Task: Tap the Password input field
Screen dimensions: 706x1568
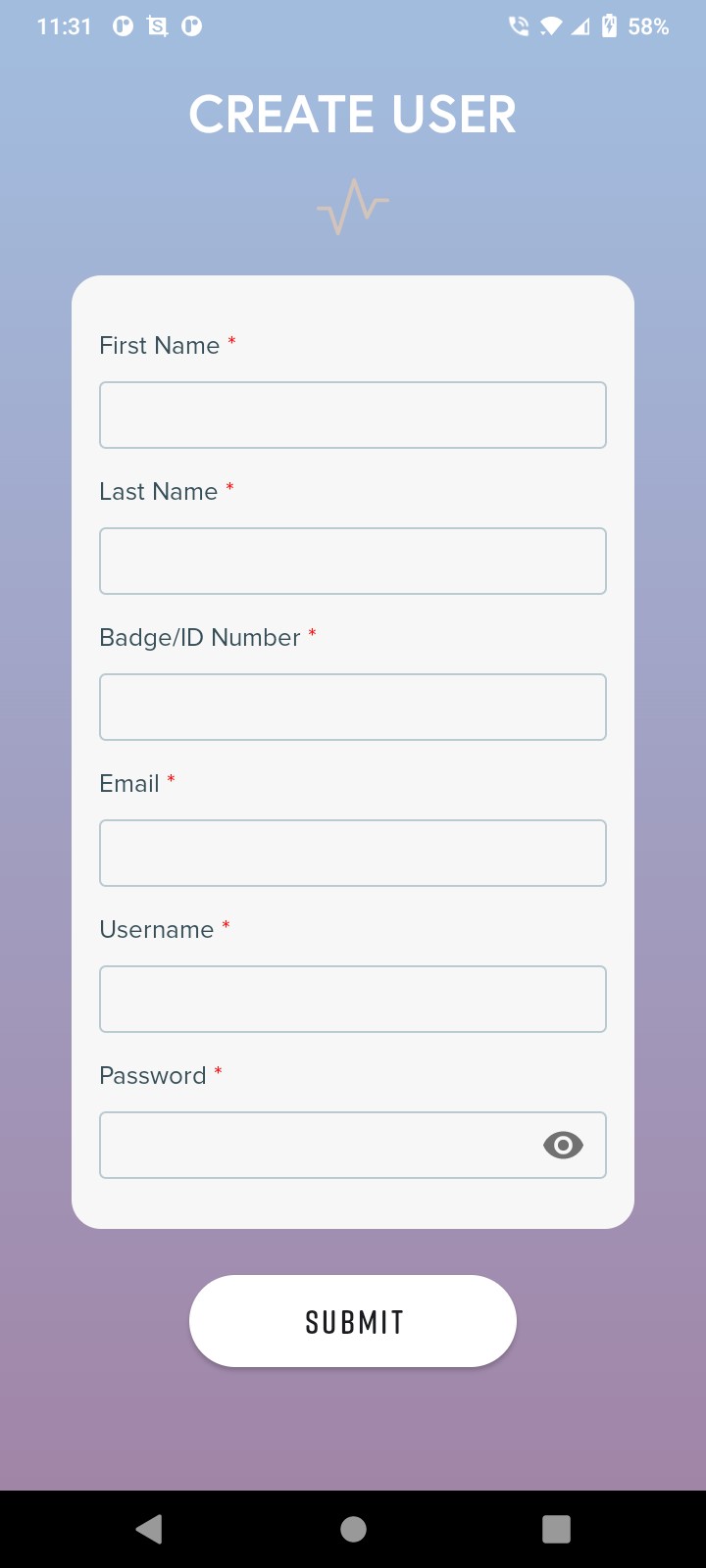Action: pyautogui.click(x=314, y=1145)
